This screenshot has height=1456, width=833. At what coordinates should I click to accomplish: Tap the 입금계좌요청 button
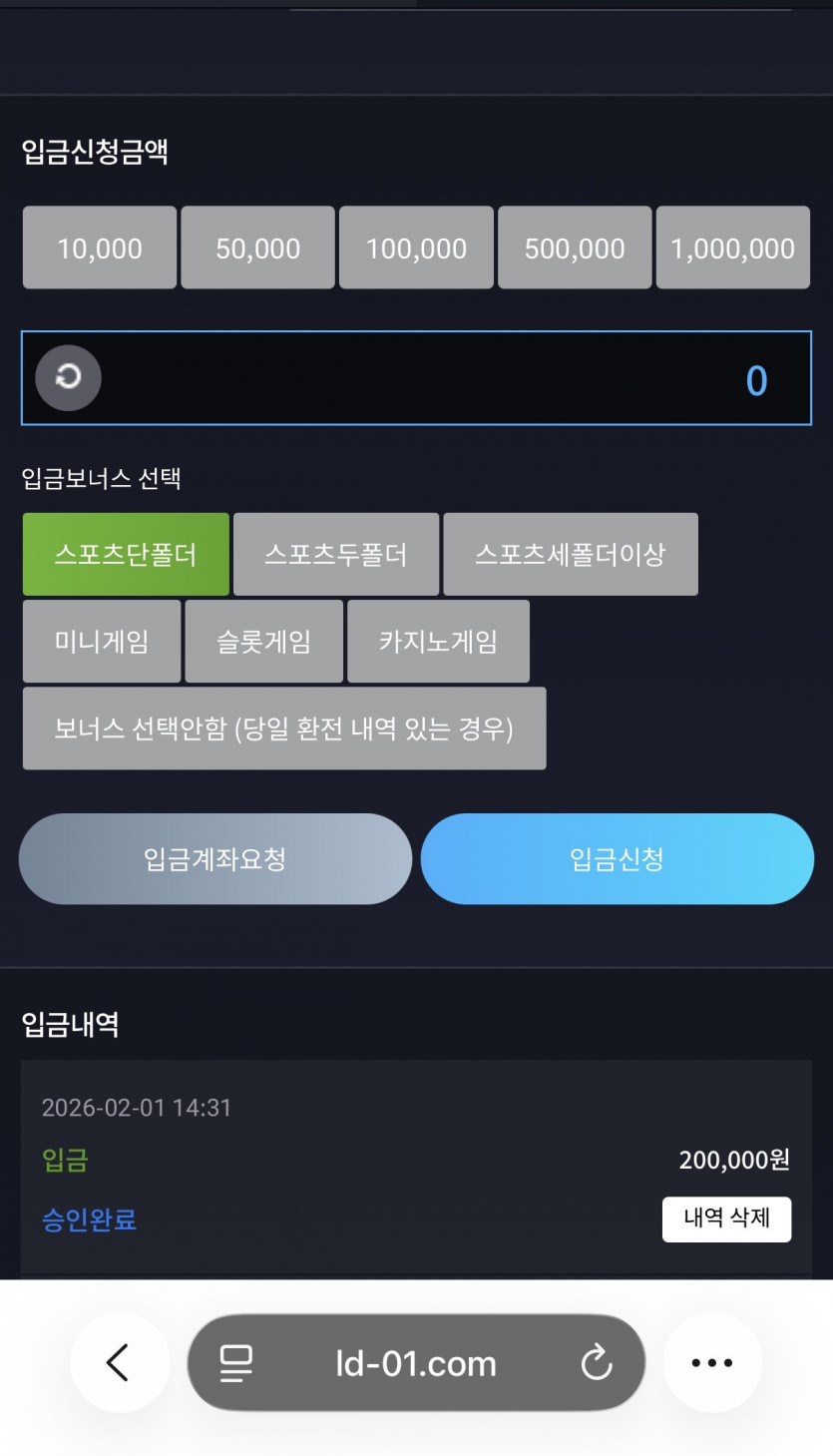point(215,859)
